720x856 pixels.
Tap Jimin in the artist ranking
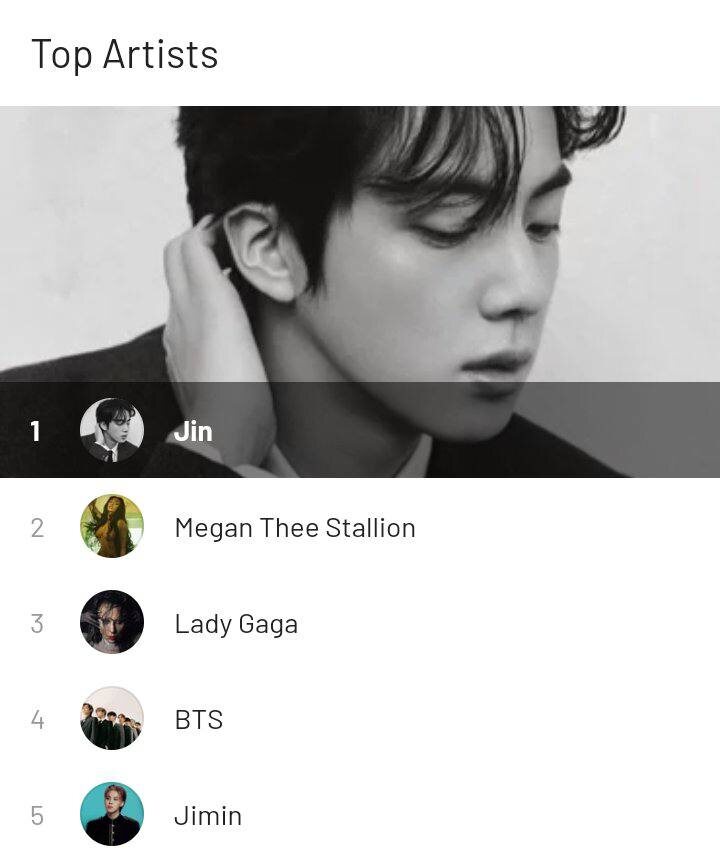tap(208, 815)
